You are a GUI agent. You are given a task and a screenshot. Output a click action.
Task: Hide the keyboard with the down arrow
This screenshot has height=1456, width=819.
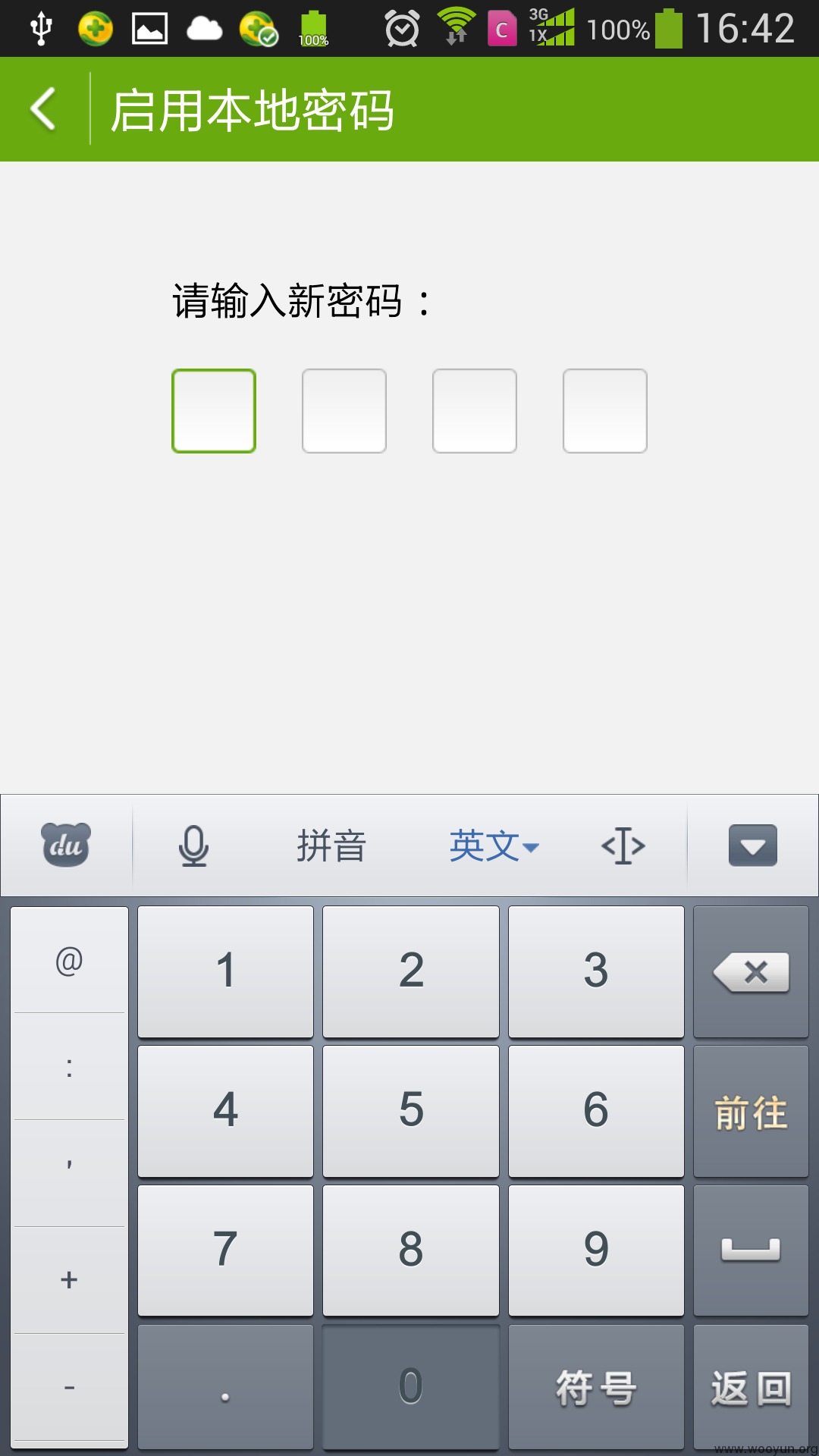[x=753, y=846]
